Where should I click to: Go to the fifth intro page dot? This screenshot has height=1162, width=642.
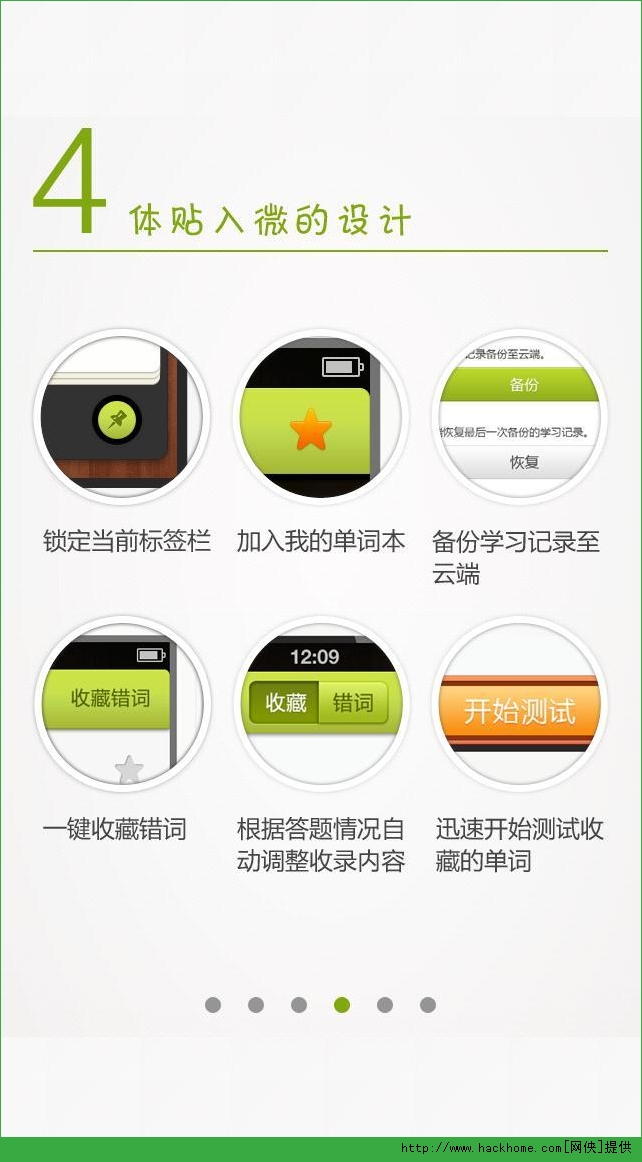pyautogui.click(x=385, y=1005)
